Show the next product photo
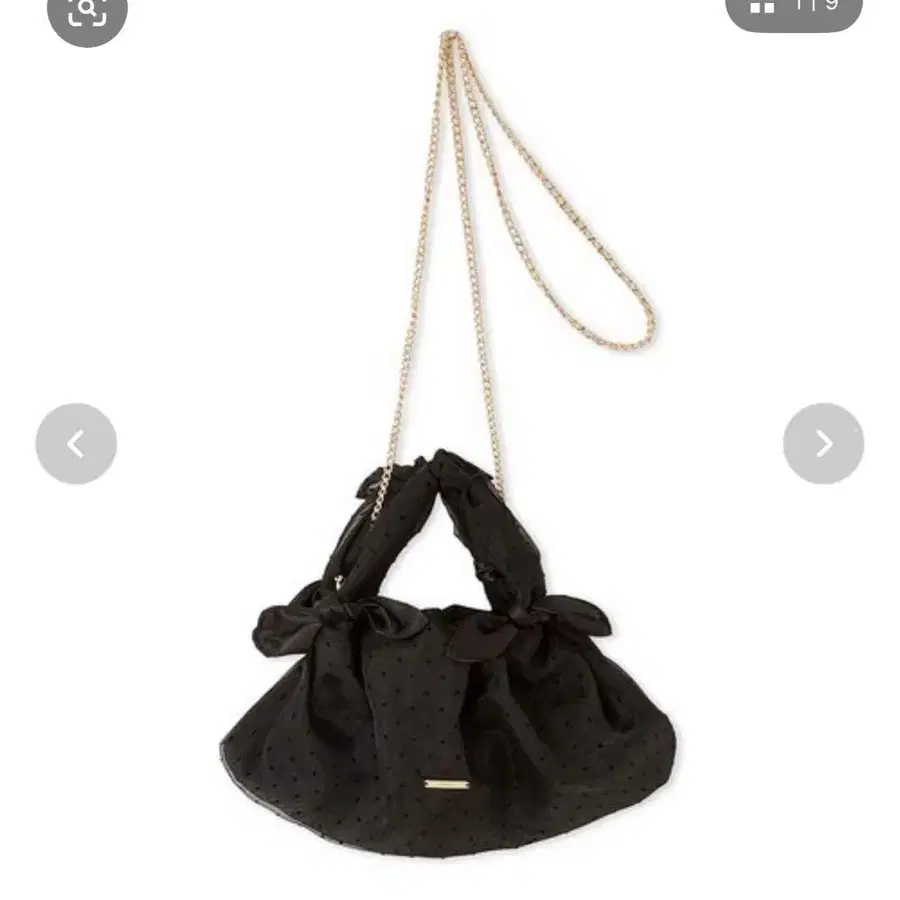 point(824,443)
